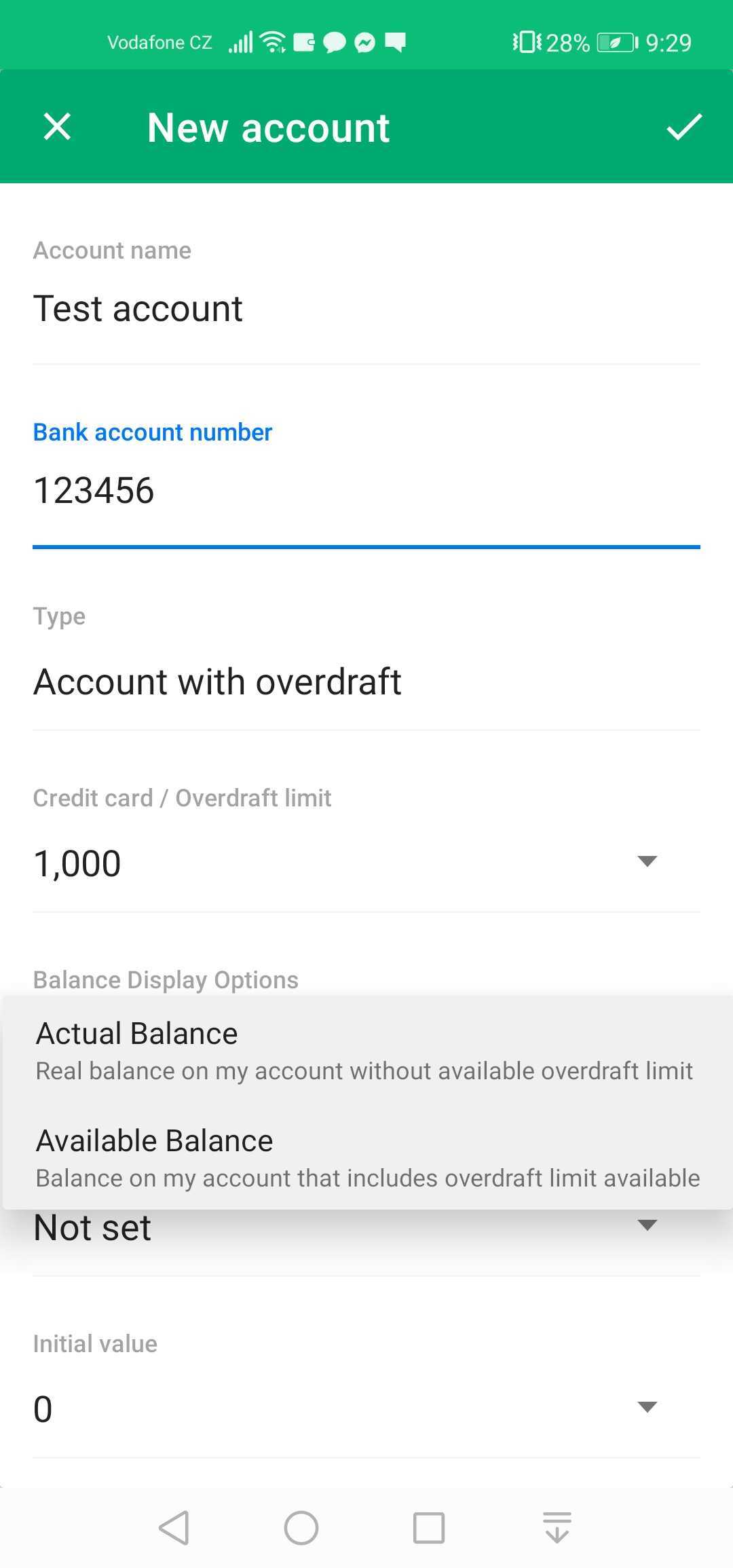Tap the Bank account number field

click(x=365, y=491)
